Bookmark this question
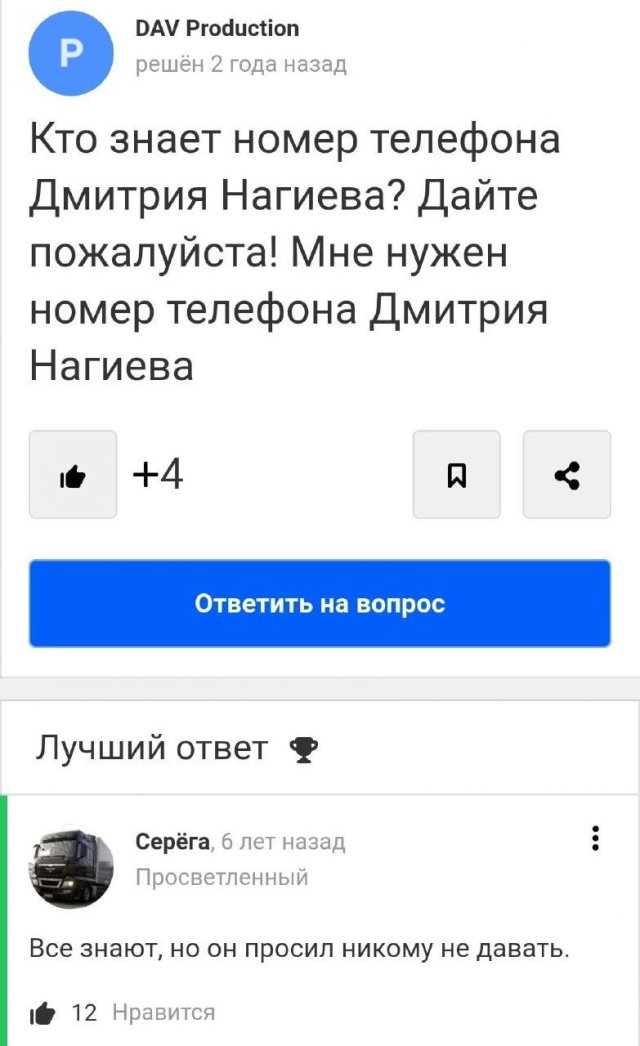This screenshot has width=640, height=1046. (x=456, y=475)
